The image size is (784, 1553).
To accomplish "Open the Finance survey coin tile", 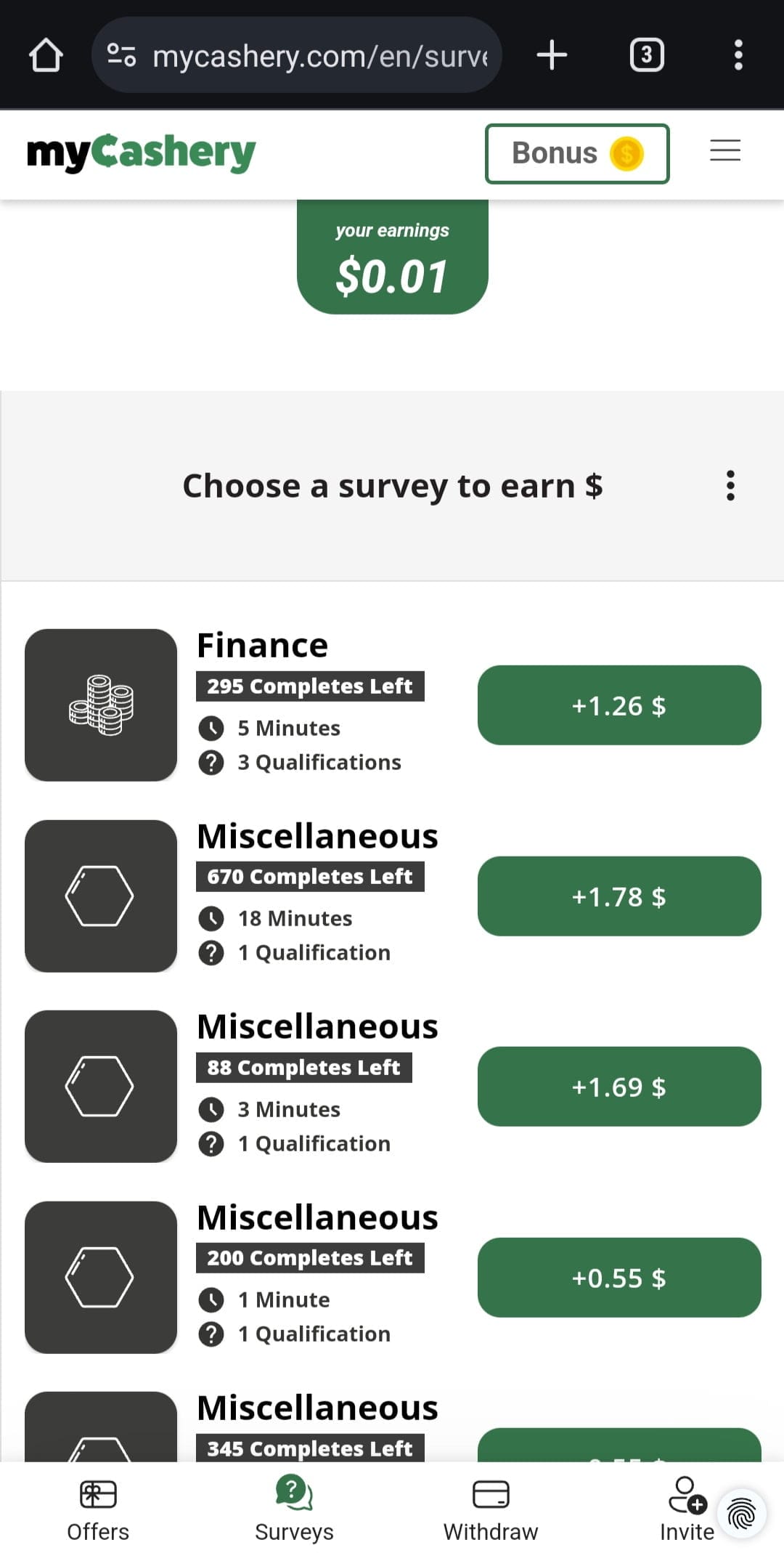I will pyautogui.click(x=101, y=705).
